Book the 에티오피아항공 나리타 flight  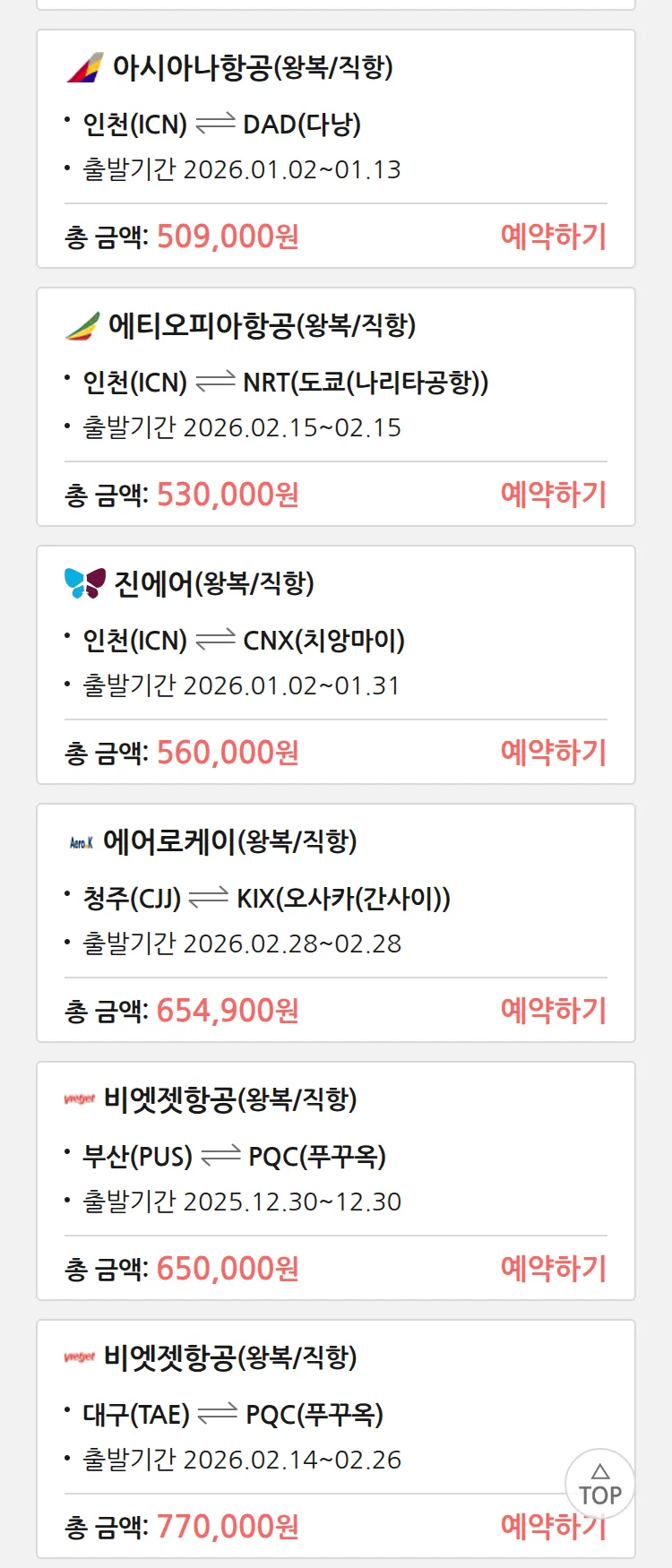(x=553, y=495)
